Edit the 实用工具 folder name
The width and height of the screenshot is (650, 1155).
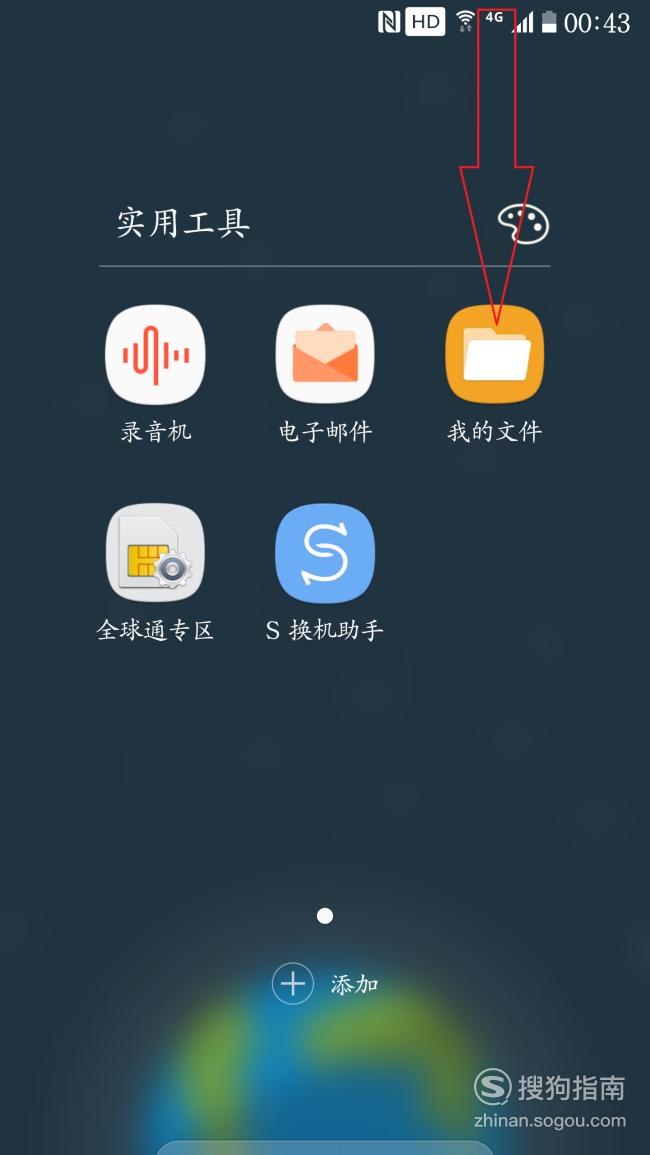[184, 222]
